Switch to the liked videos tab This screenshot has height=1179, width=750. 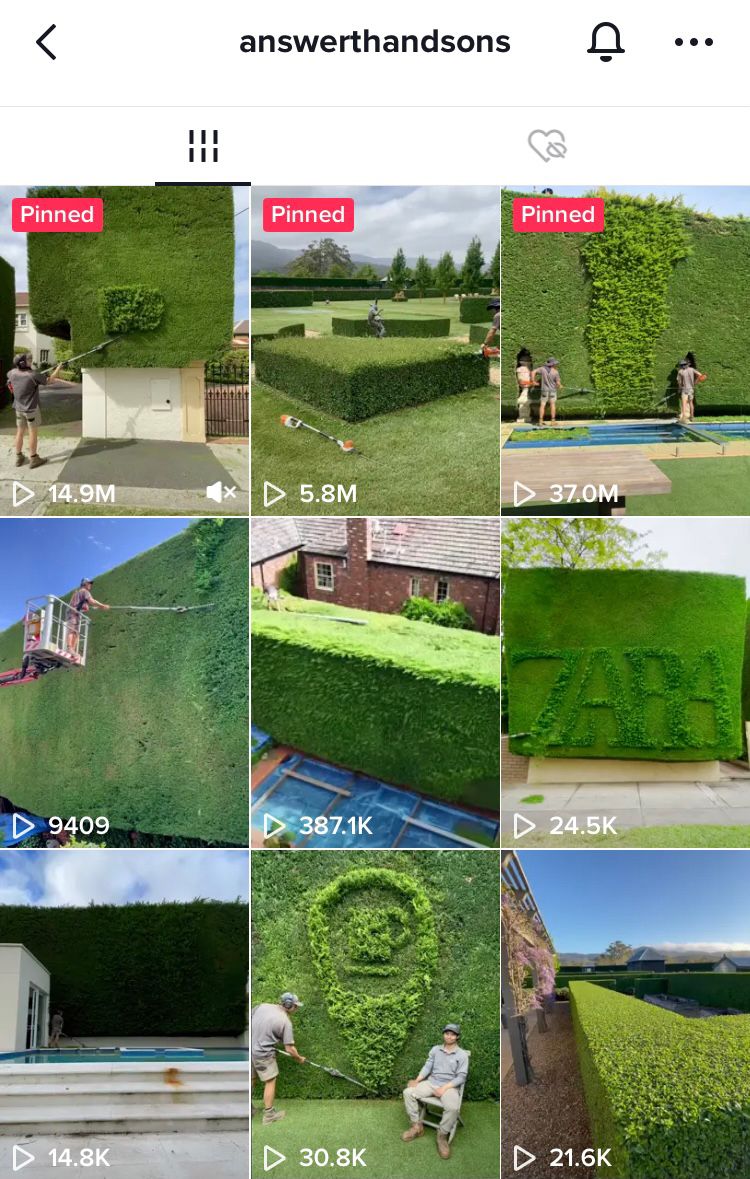click(547, 147)
